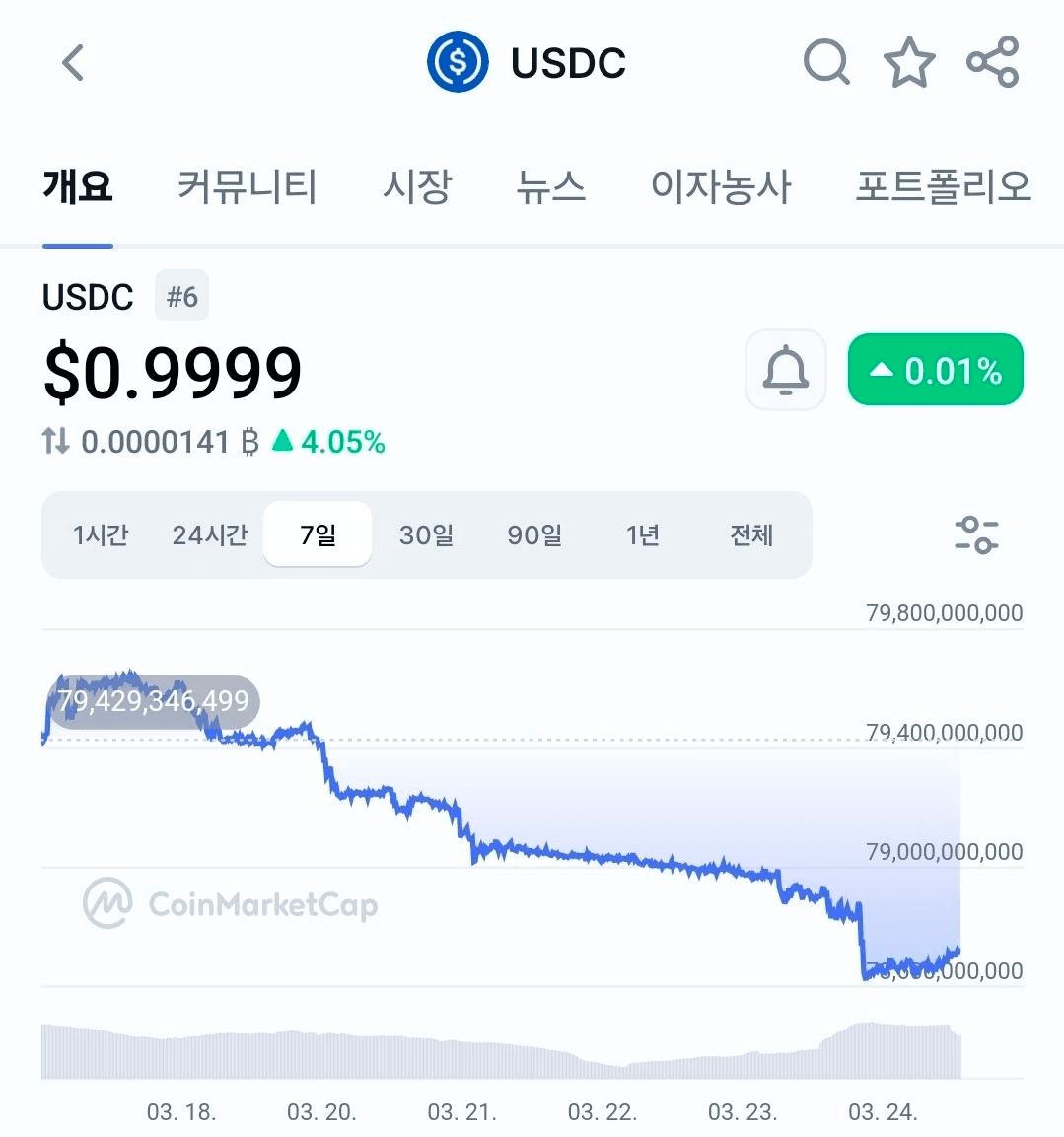
Task: Go to the 포트폴리오 tab
Action: (x=943, y=186)
